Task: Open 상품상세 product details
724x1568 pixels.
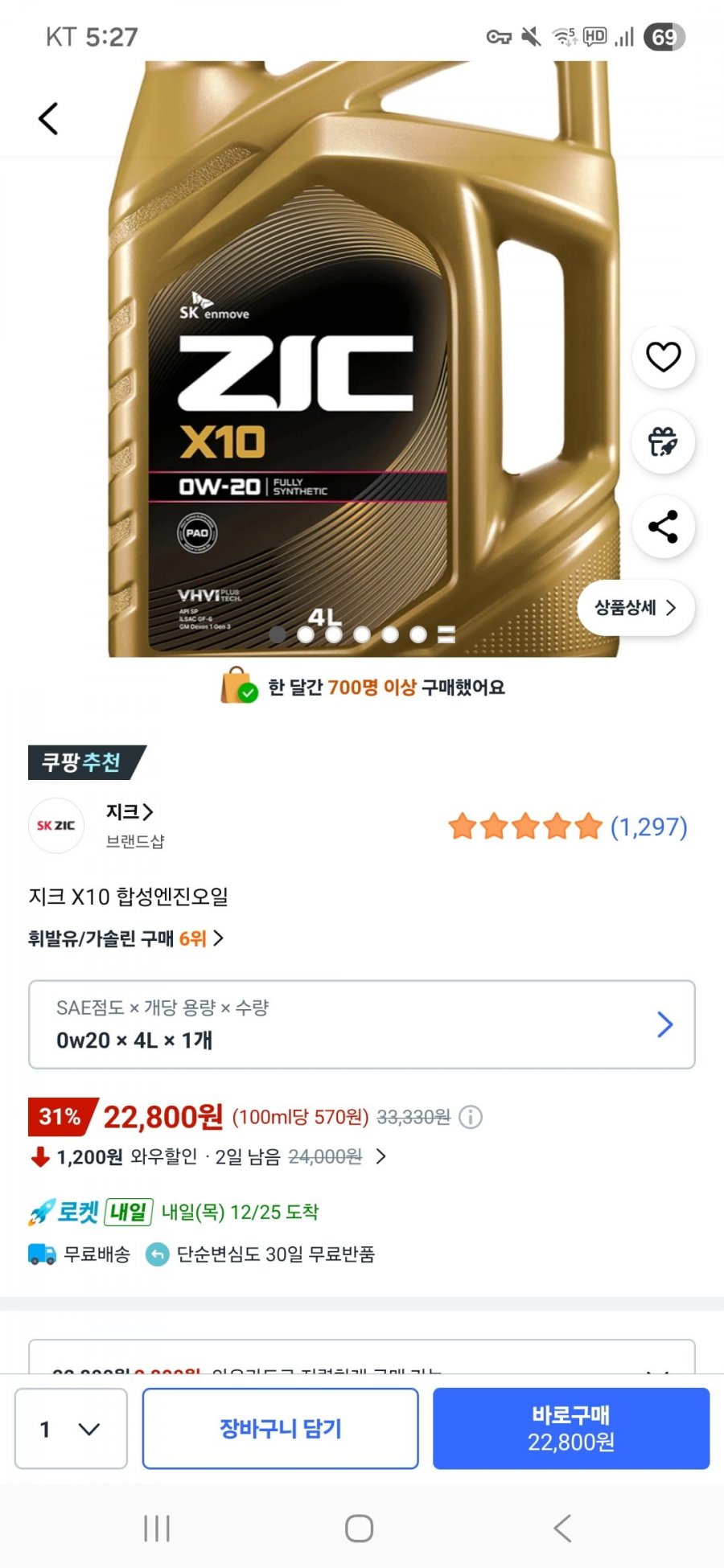Action: pyautogui.click(x=636, y=608)
